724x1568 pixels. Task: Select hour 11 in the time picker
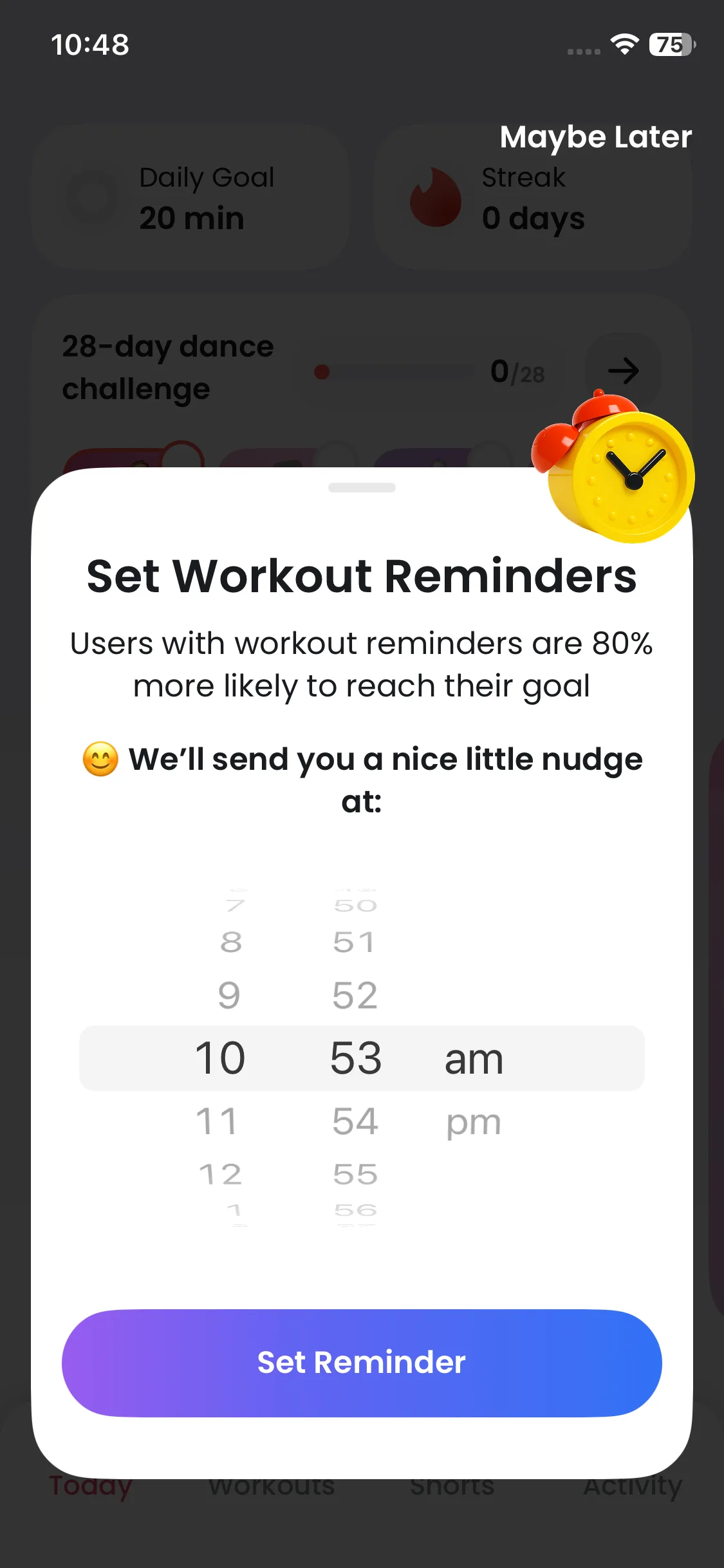point(218,1121)
